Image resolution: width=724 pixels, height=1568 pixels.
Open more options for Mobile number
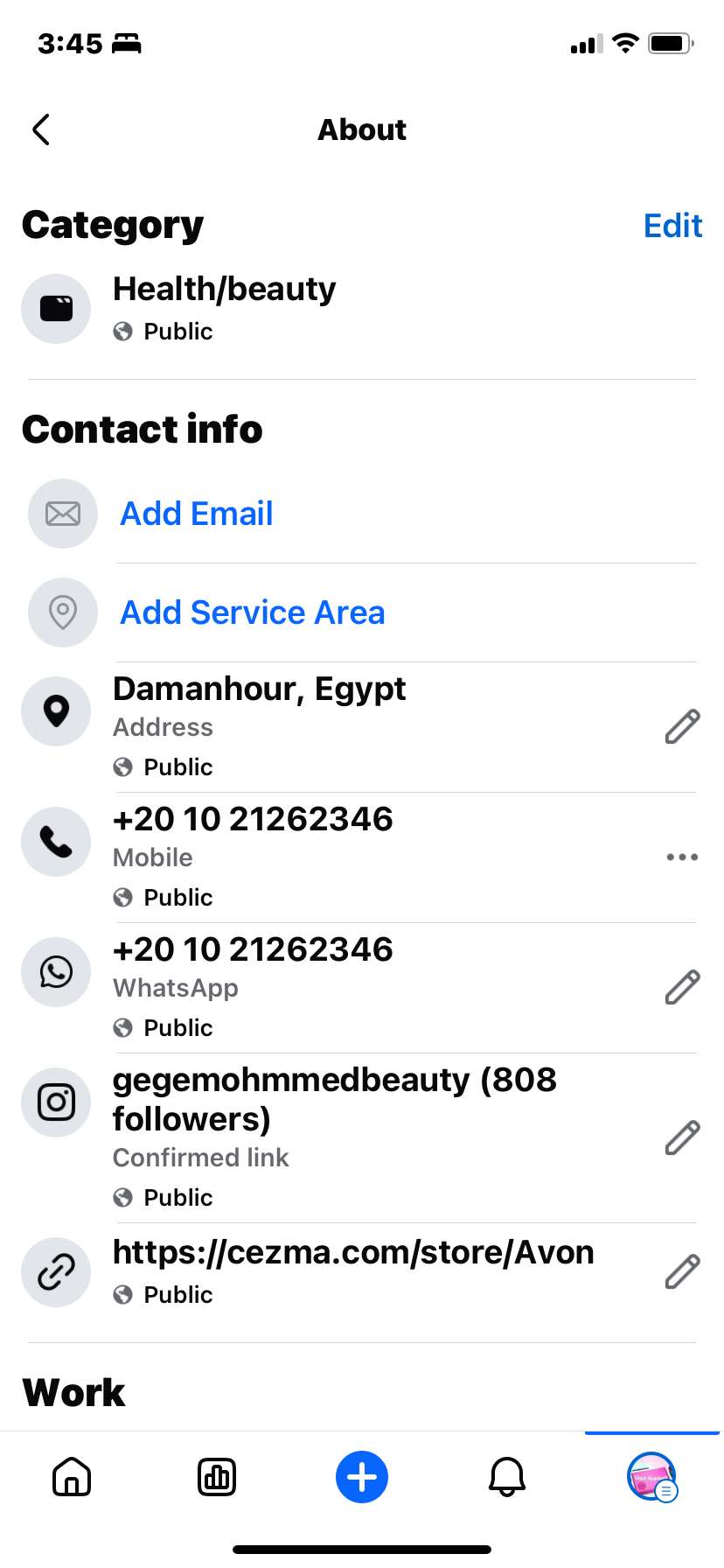click(x=682, y=857)
